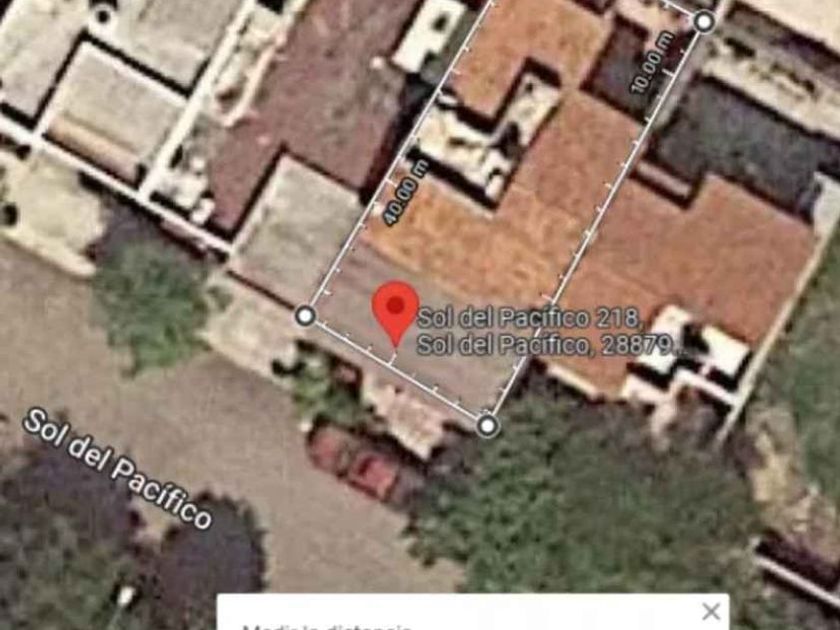Select the measurement point beside the red pin

[x=306, y=316]
